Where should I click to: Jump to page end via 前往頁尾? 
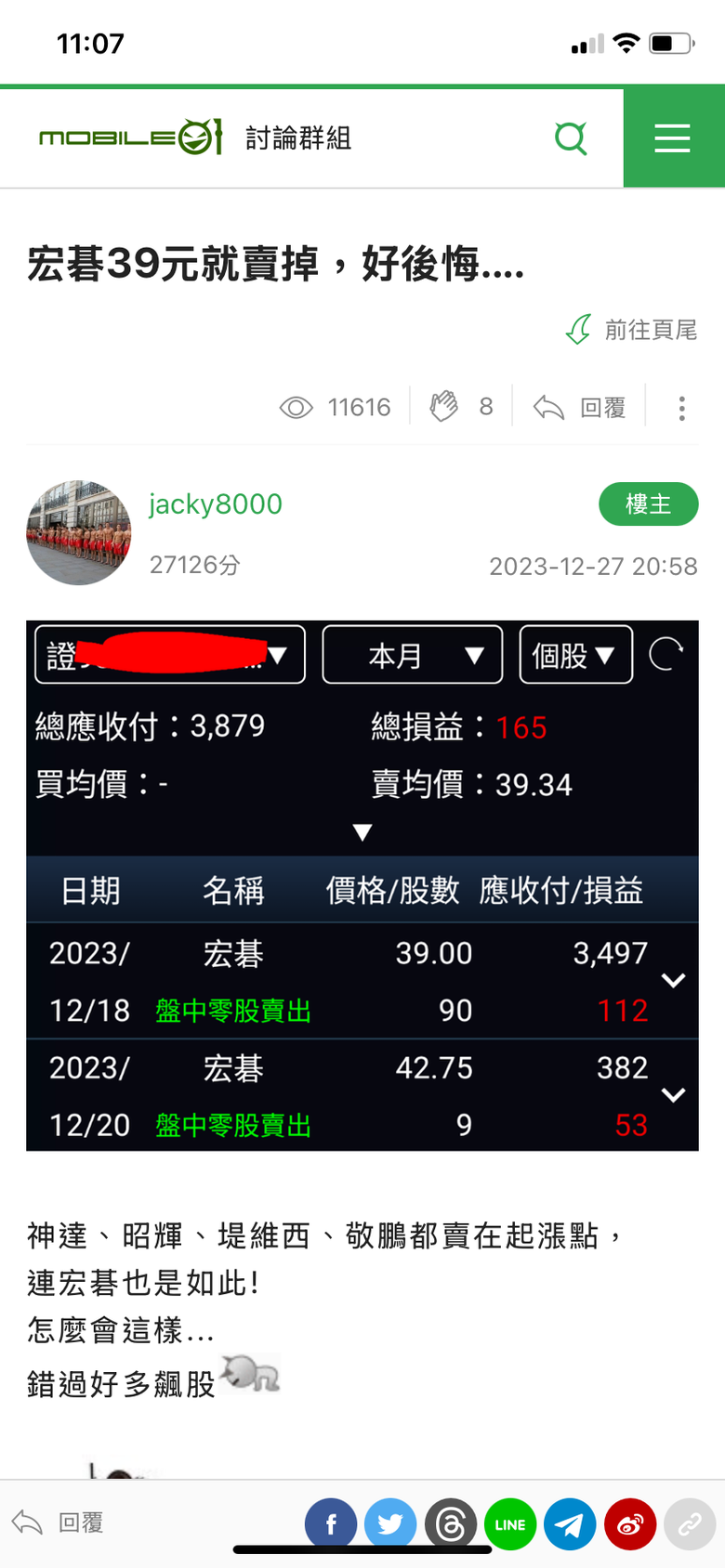coord(632,330)
